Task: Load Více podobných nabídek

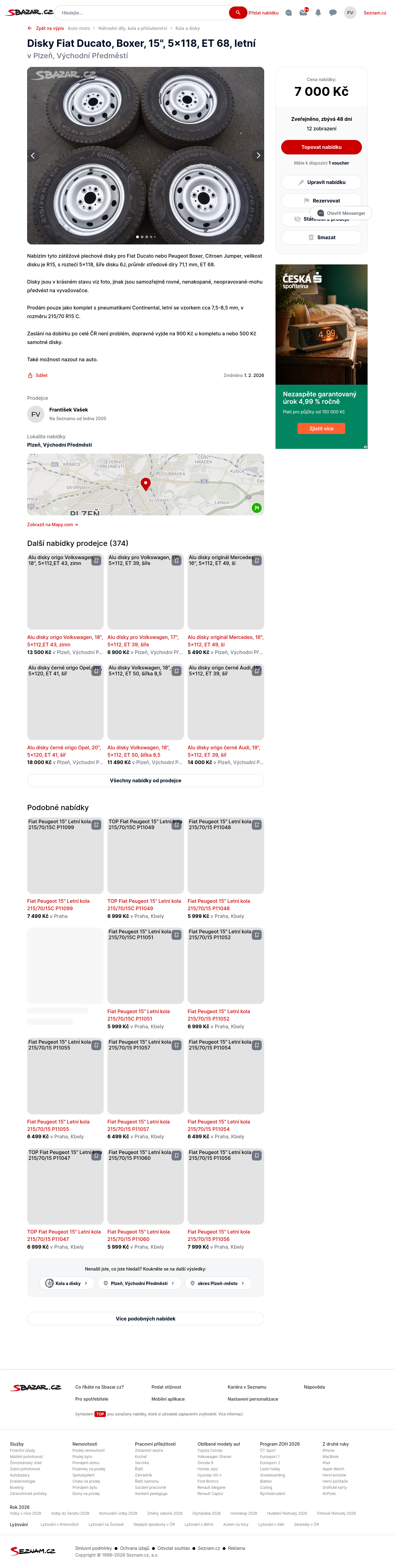Action: 145,1318
